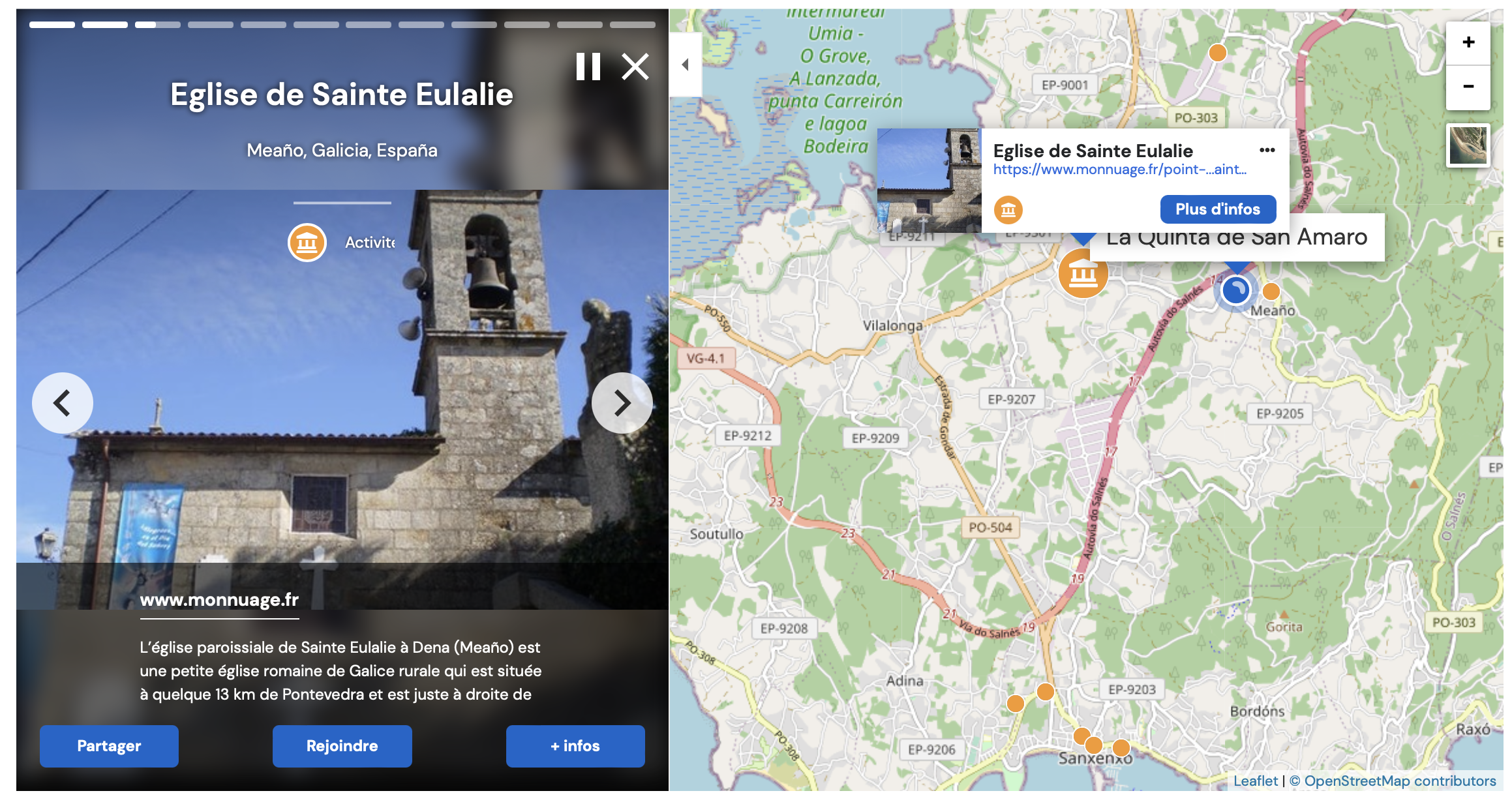Screen dimensions: 1512x806
Task: Pause the slideshow
Action: coord(588,67)
